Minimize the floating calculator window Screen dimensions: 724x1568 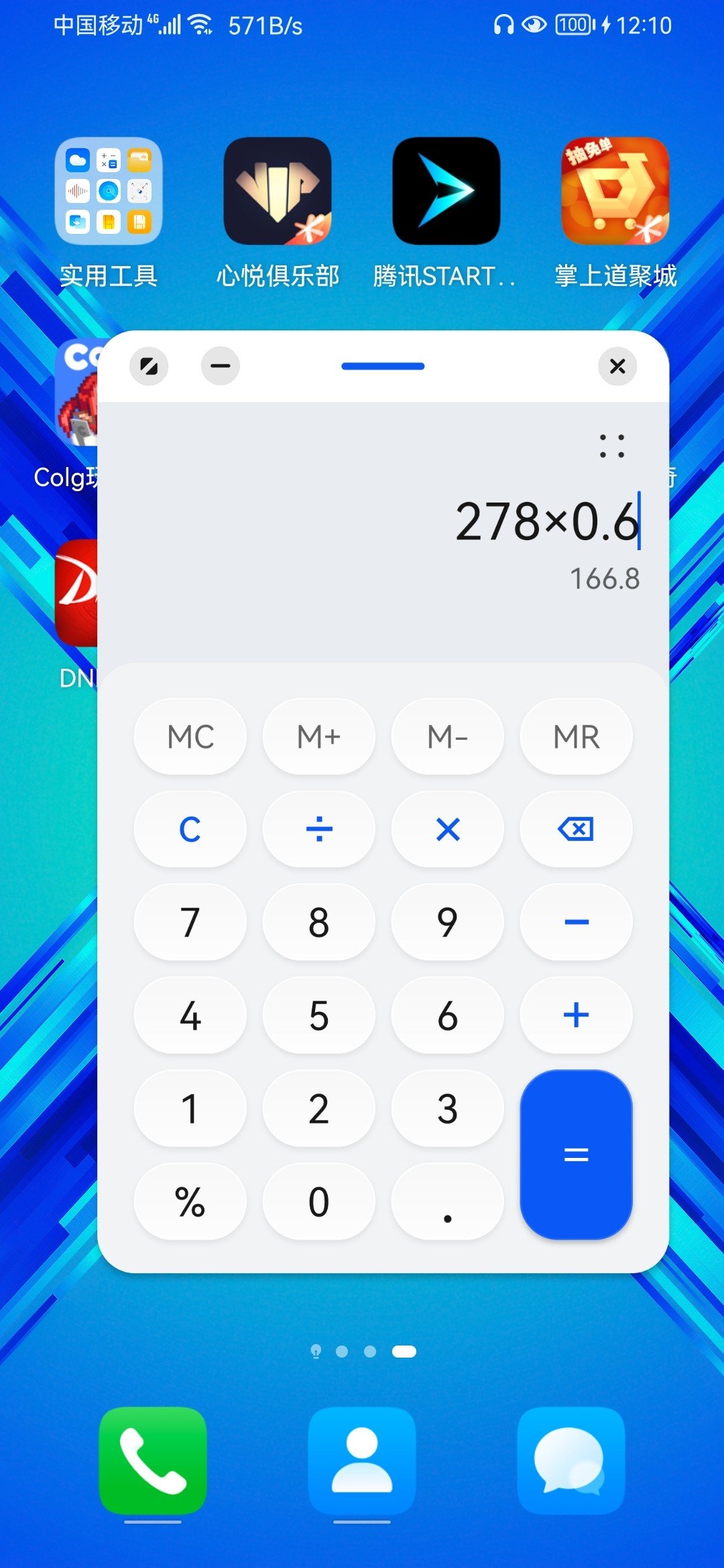point(221,366)
